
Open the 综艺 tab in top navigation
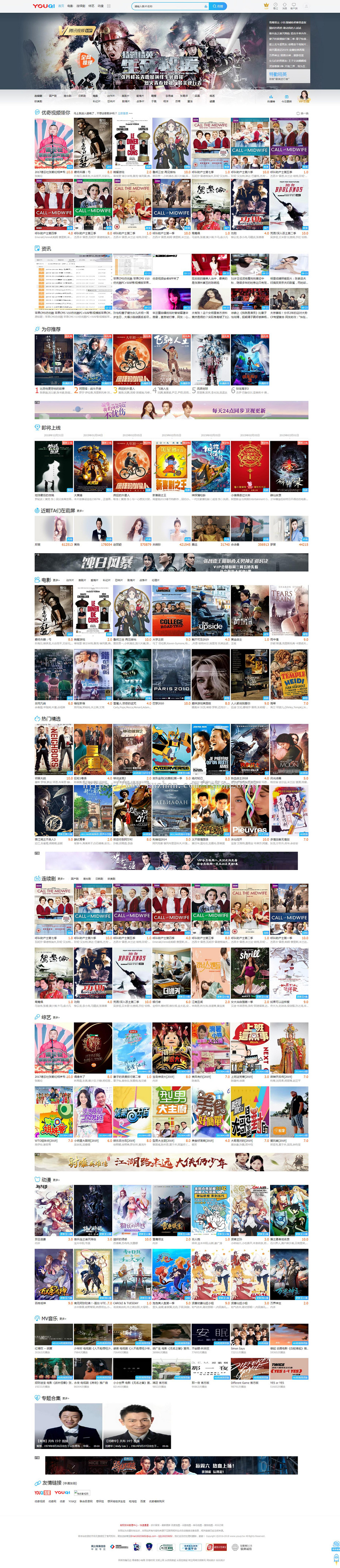(91, 6)
